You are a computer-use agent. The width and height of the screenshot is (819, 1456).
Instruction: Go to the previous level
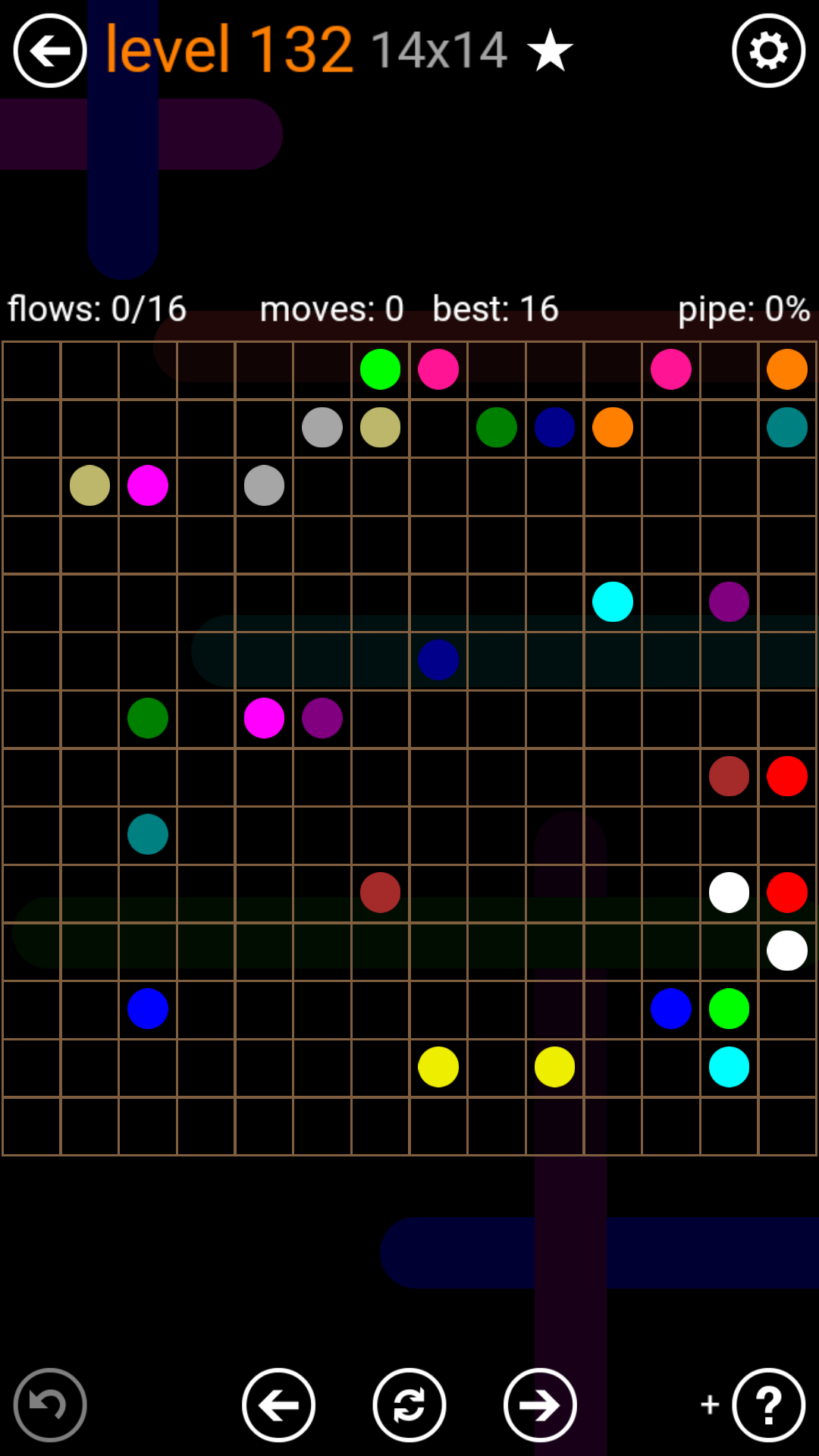(278, 1404)
